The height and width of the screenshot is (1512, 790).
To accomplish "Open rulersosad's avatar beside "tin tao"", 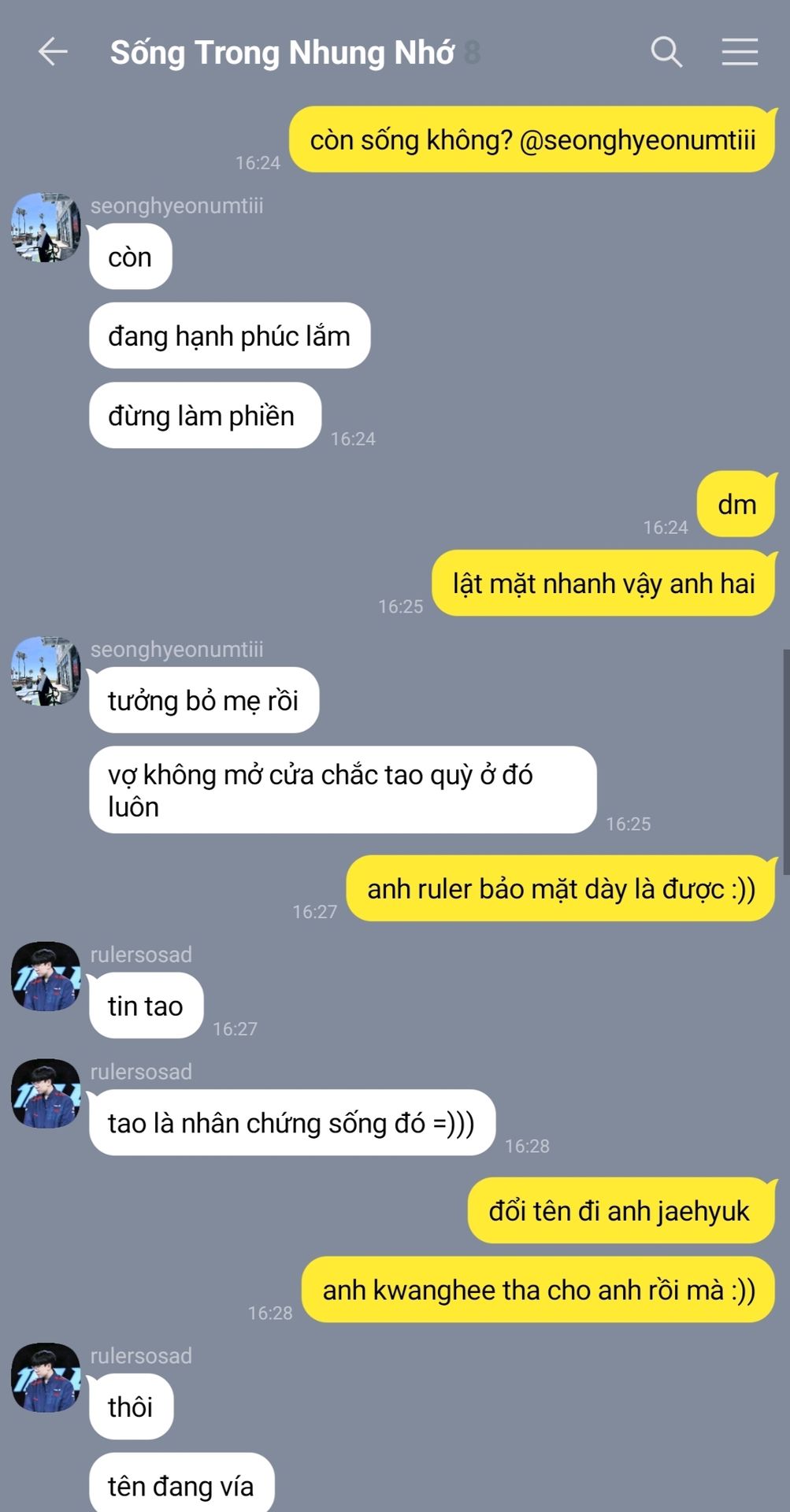I will point(46,976).
